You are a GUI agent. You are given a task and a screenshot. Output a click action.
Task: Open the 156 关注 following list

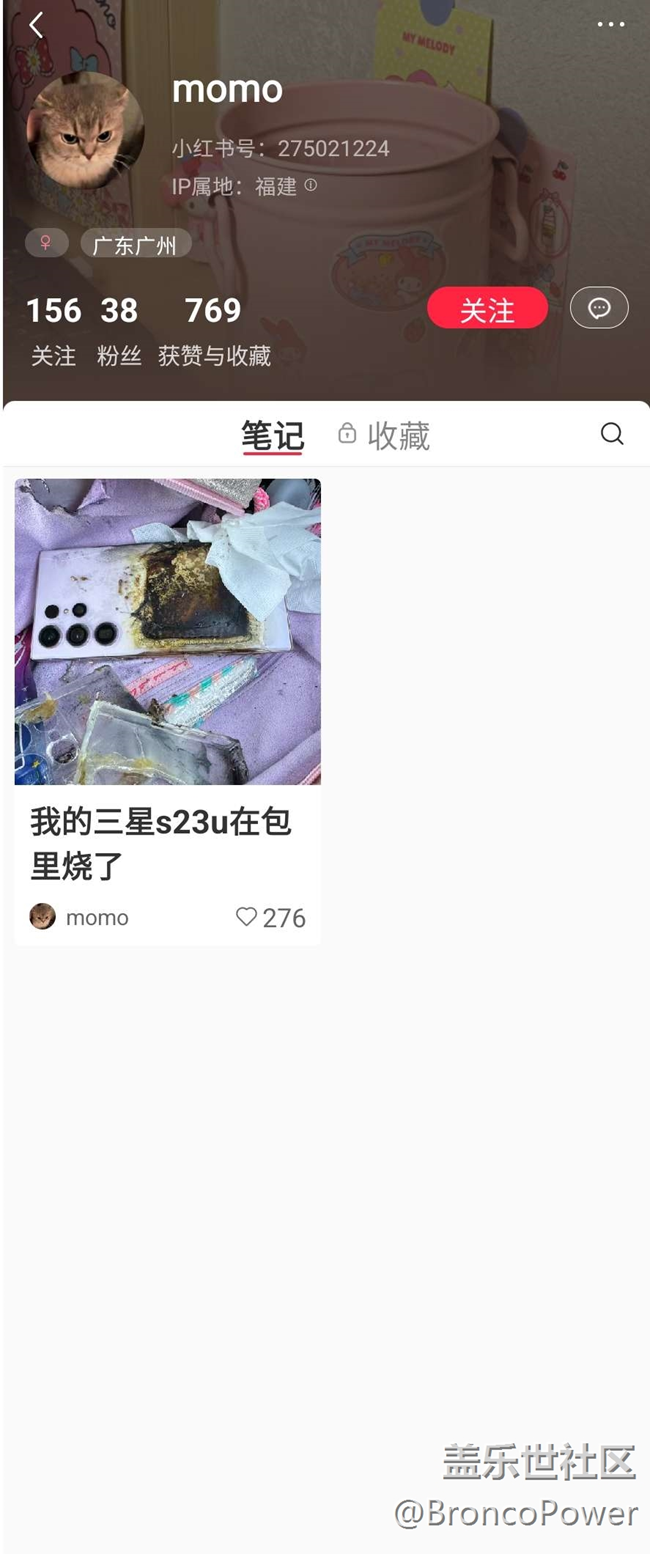53,330
